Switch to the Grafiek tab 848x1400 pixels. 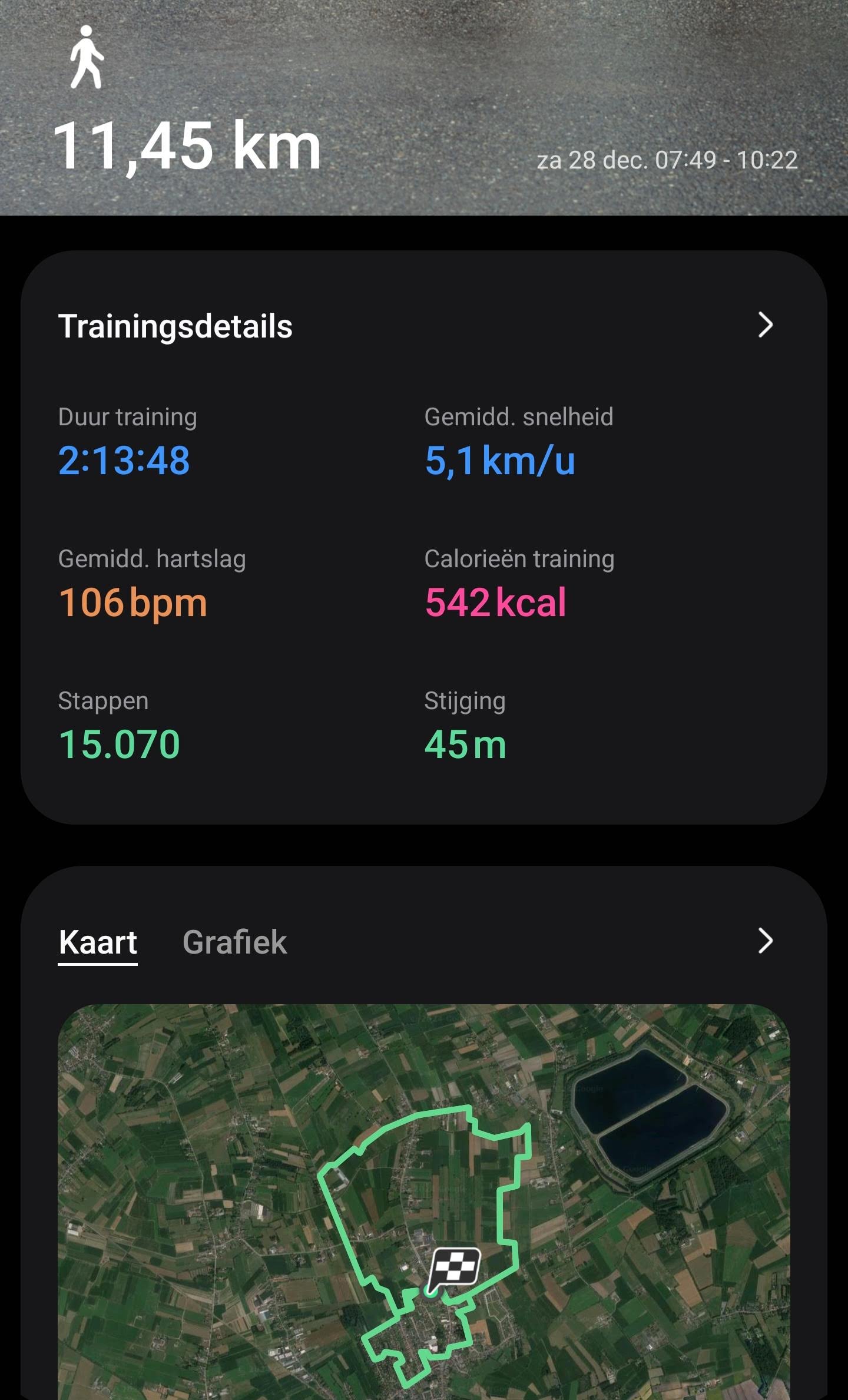click(x=234, y=942)
